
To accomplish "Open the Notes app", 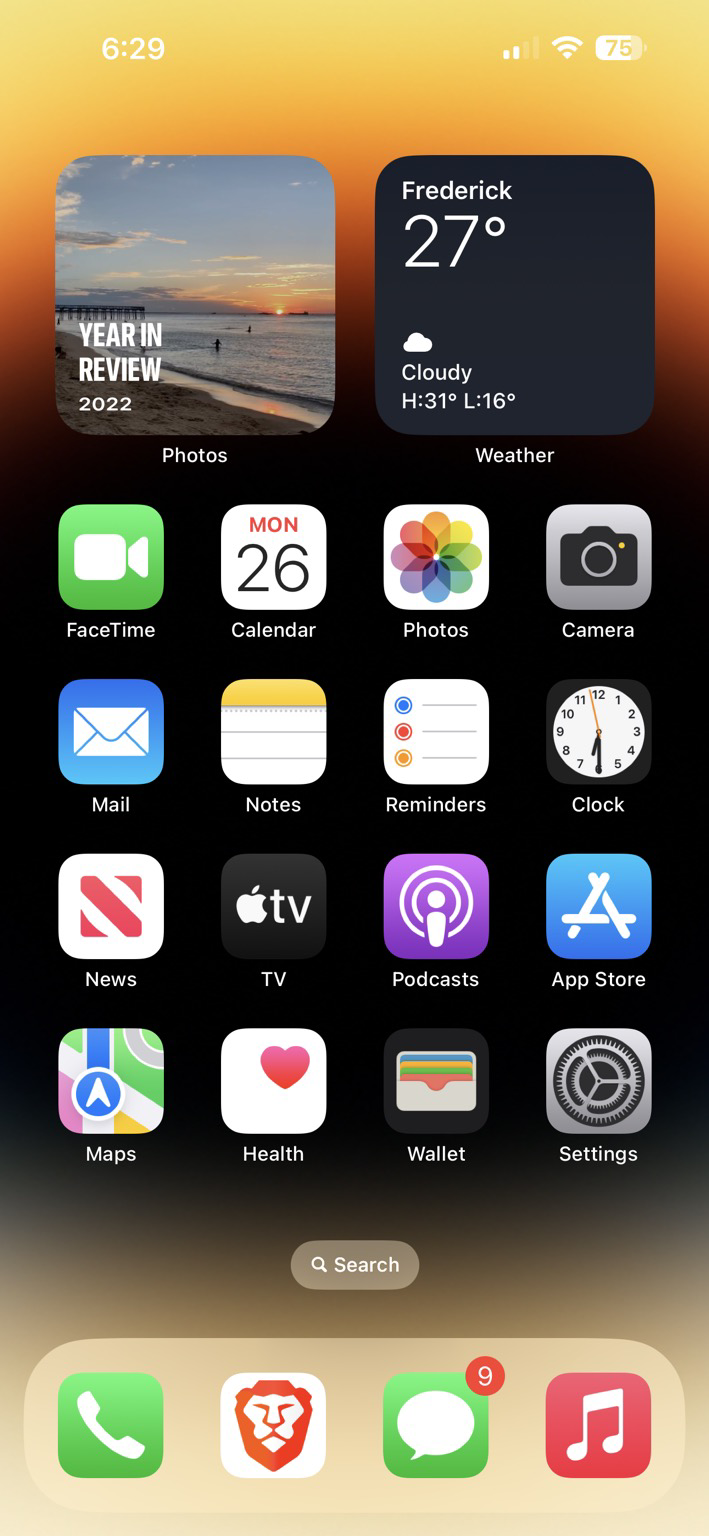I will (x=273, y=732).
